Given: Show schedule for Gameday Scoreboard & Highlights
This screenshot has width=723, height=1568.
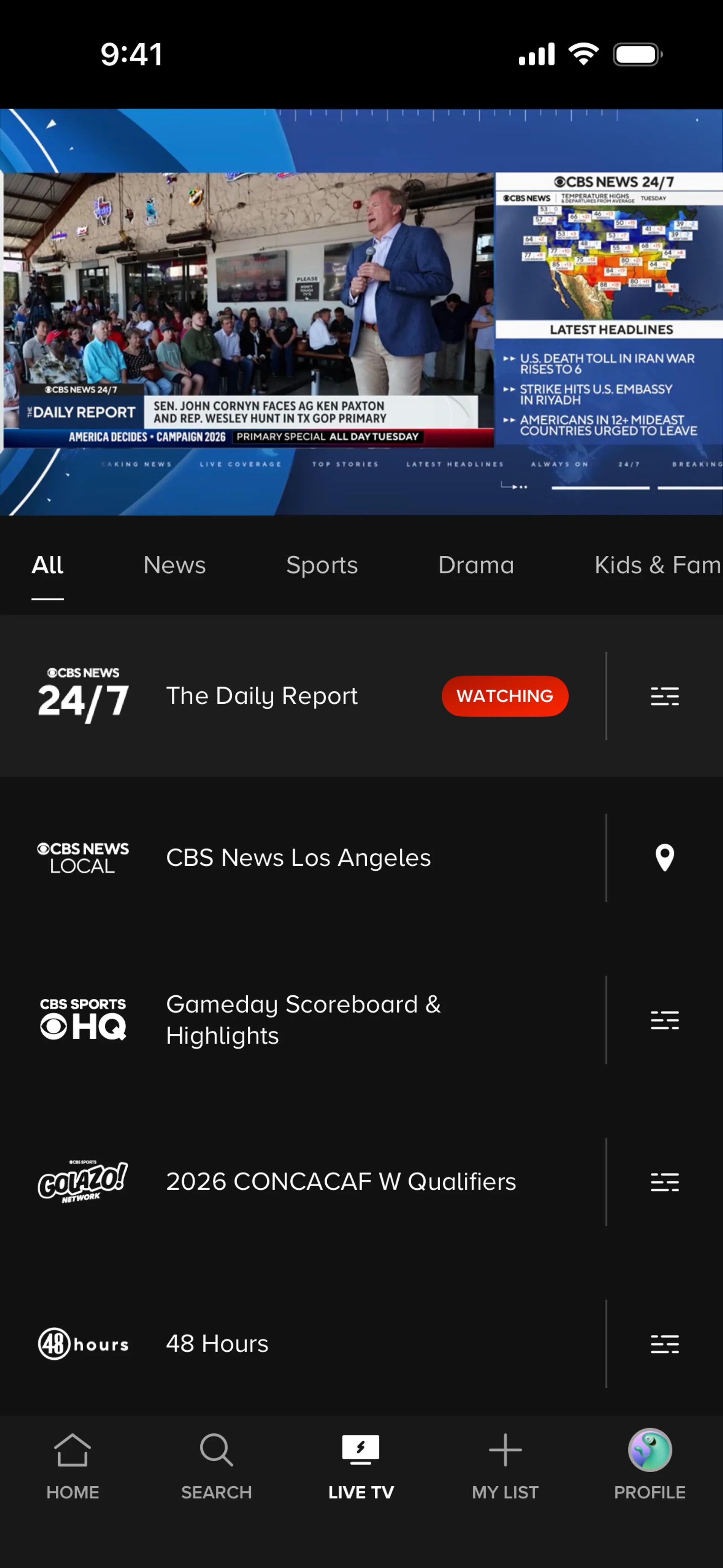Looking at the screenshot, I should pos(665,1019).
